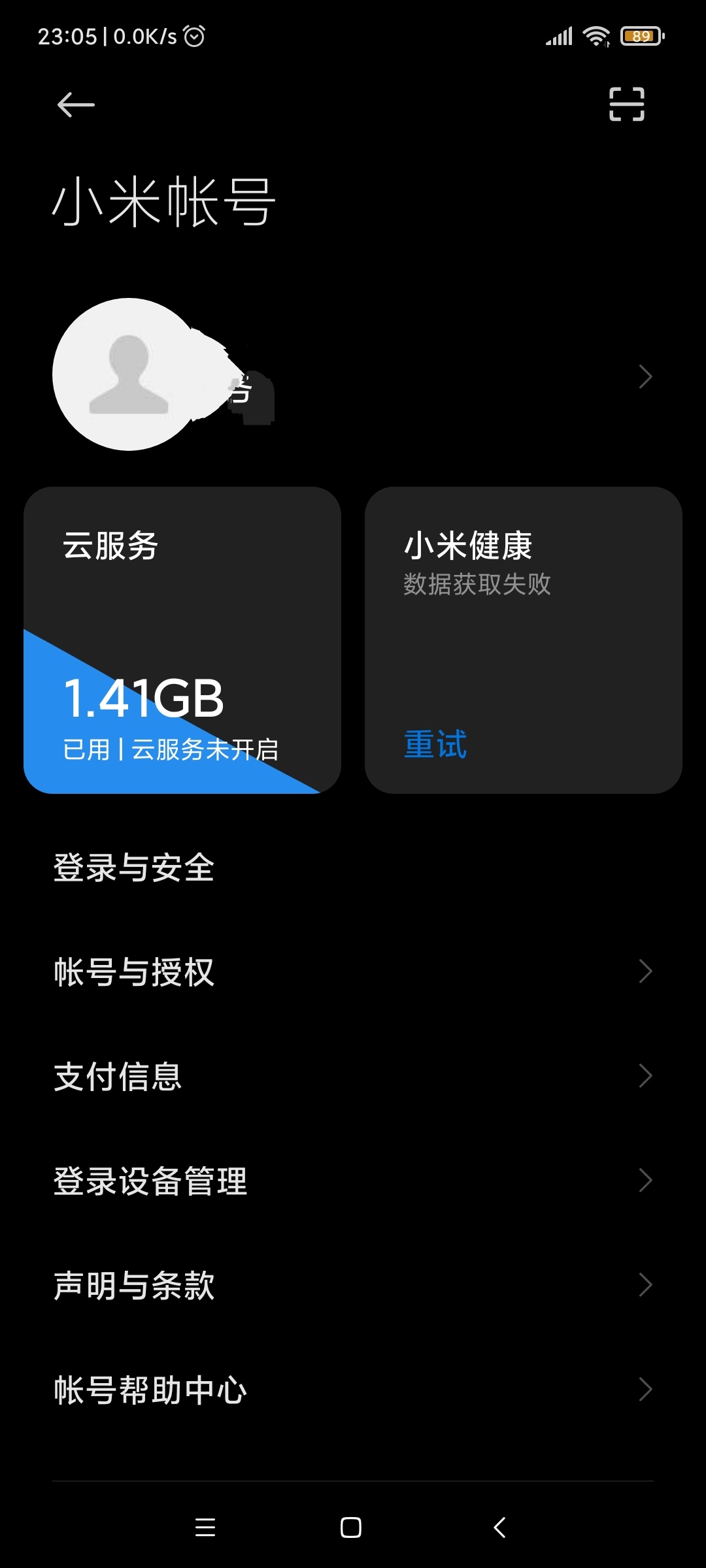Screen dimensions: 706x1568
Task: Go to home screen via navigation bar
Action: (x=351, y=1527)
